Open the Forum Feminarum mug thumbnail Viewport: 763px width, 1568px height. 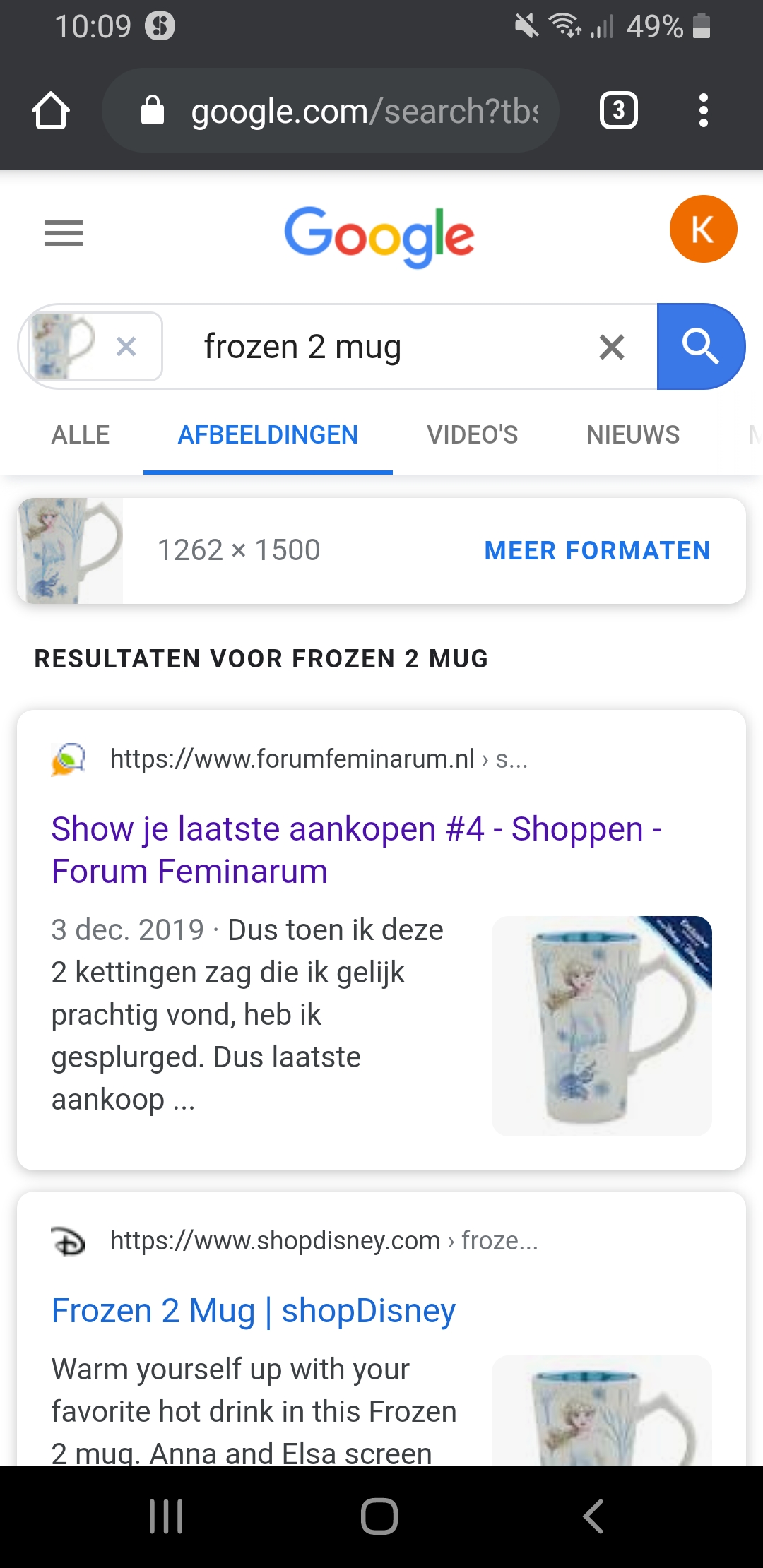[602, 1026]
